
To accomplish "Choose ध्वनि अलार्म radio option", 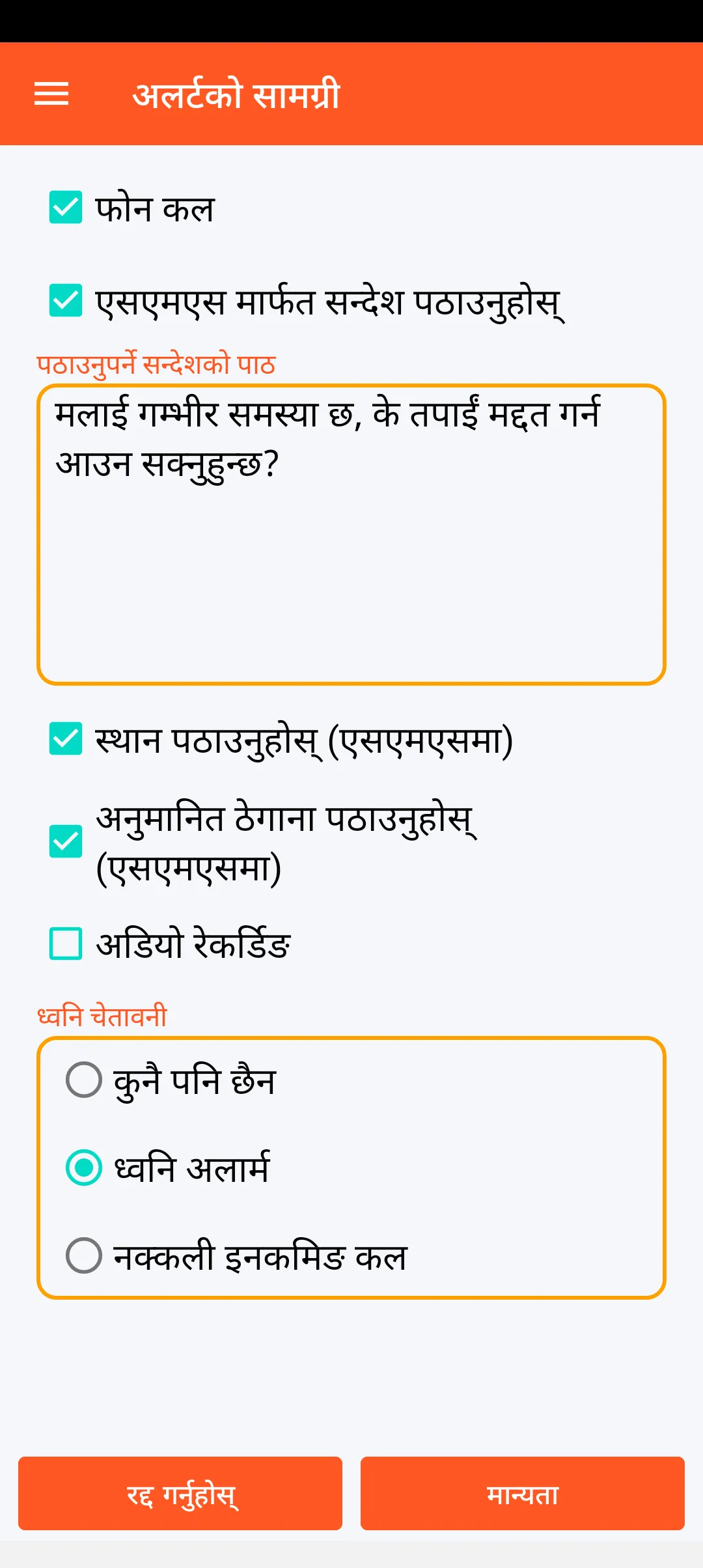I will click(84, 1168).
